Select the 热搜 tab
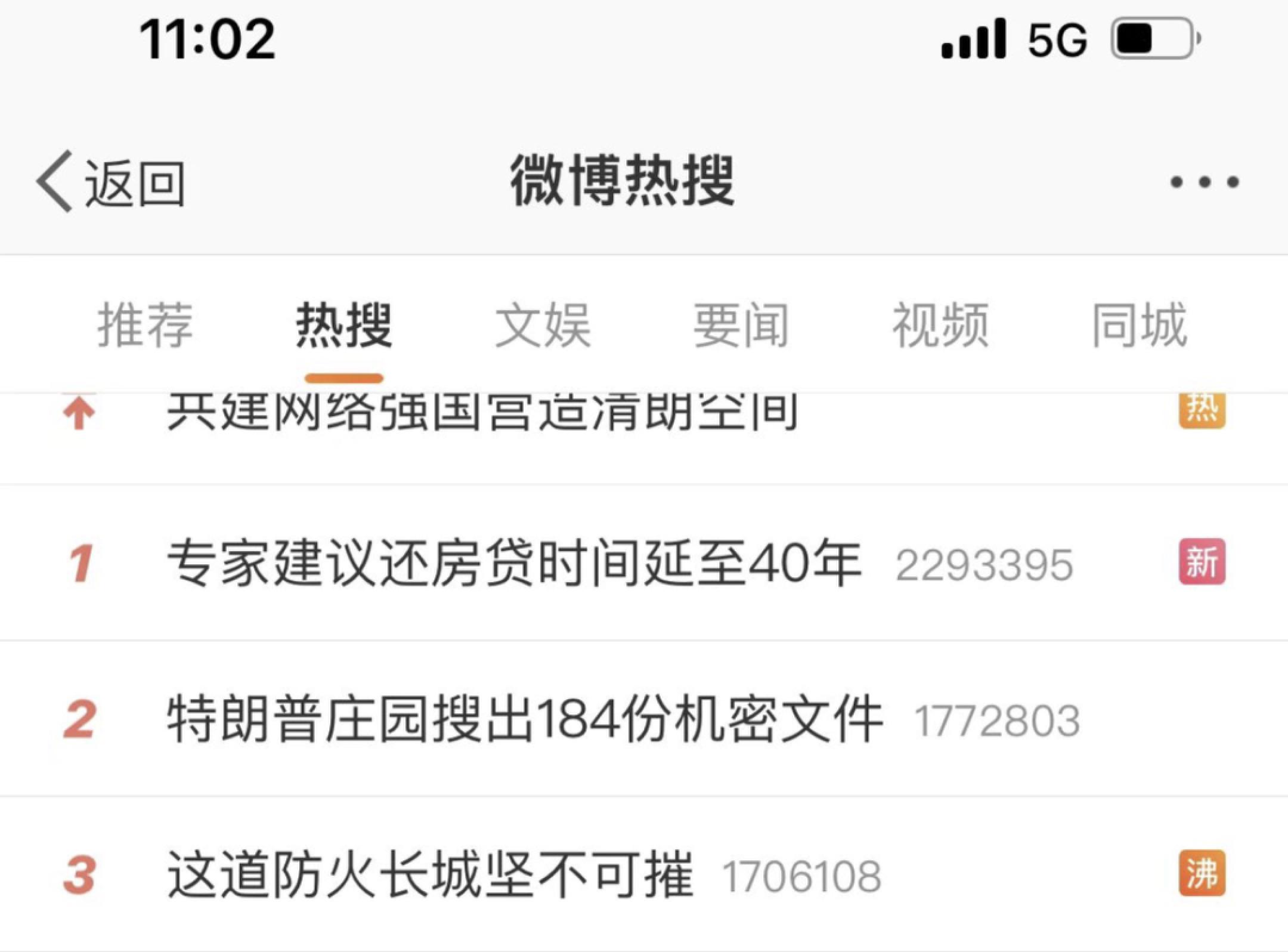 pyautogui.click(x=344, y=326)
